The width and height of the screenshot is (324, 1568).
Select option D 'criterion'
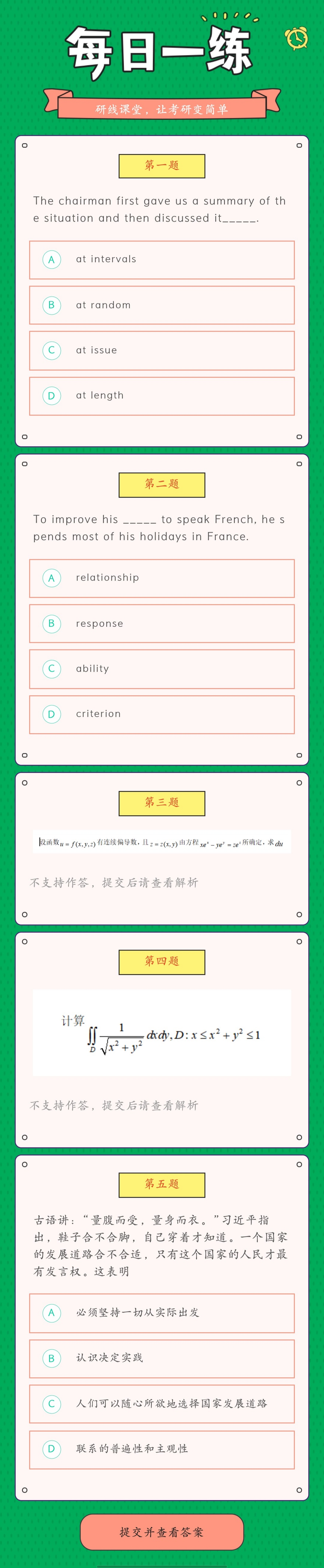tap(161, 714)
